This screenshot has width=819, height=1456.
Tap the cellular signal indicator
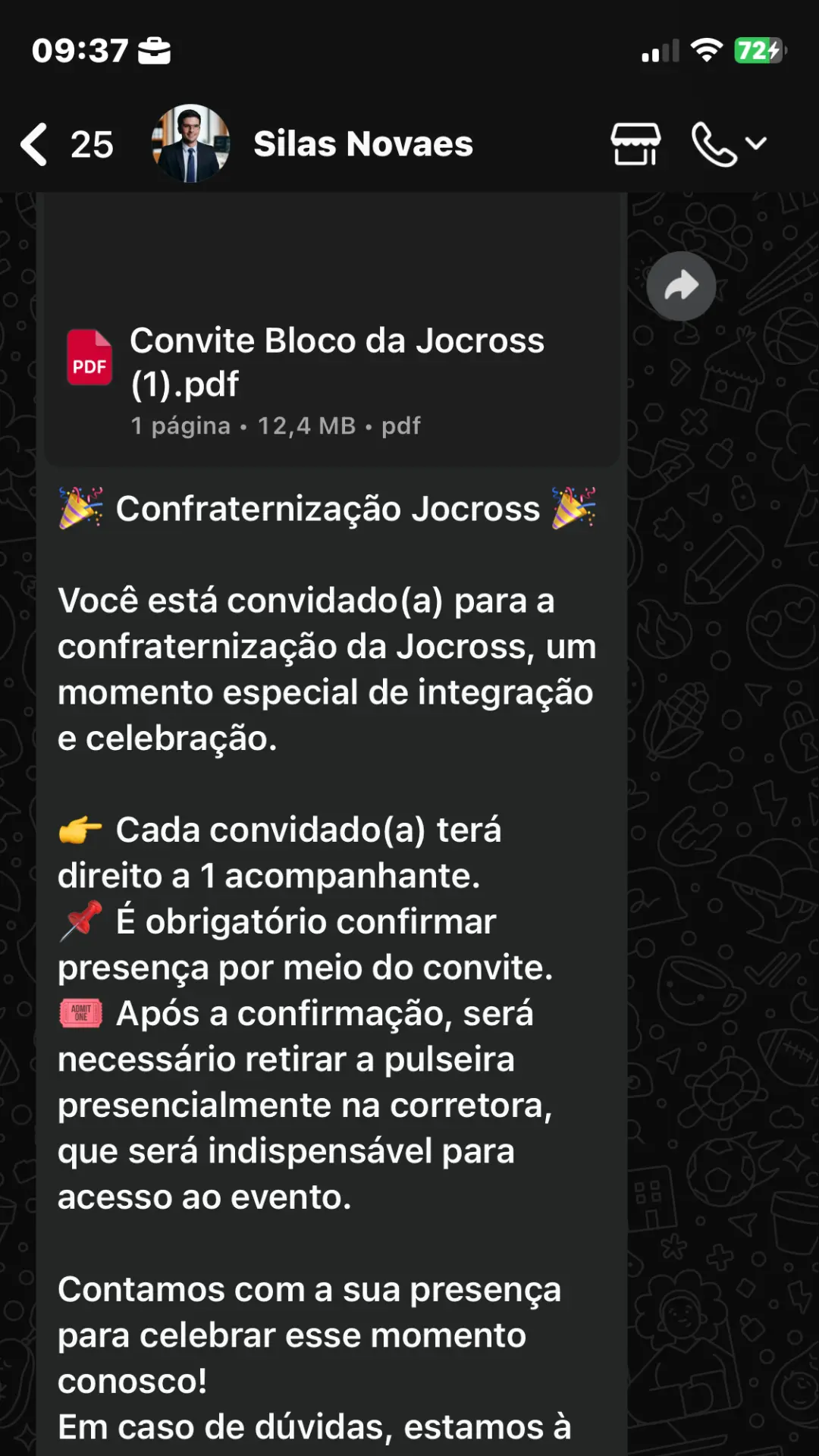[x=658, y=51]
